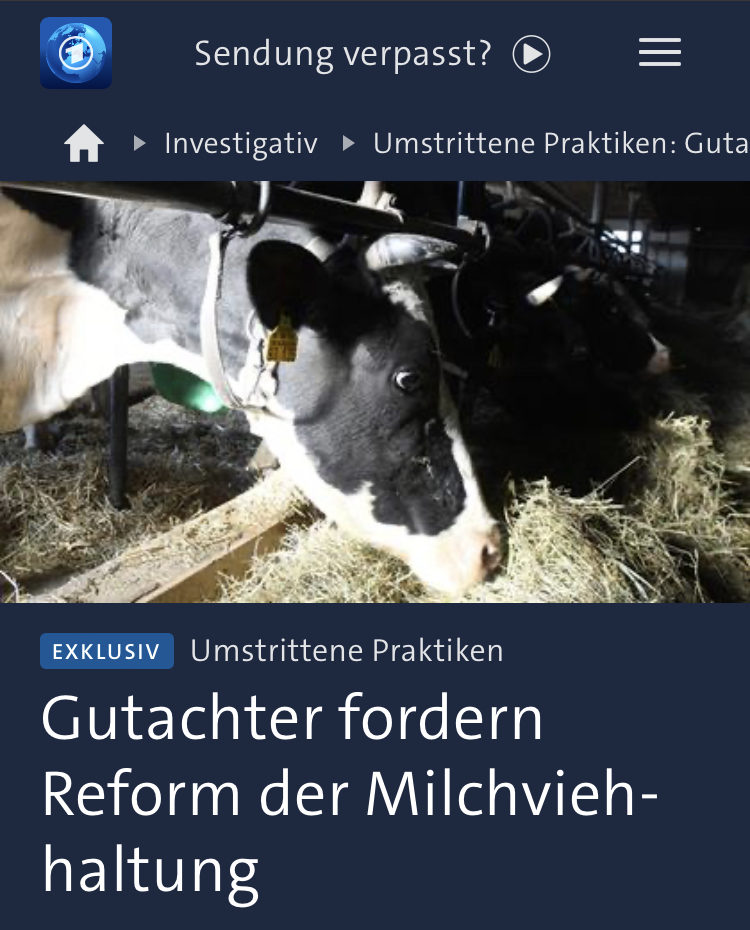Open the Investigativ breadcrumb section
Image resolution: width=750 pixels, height=930 pixels.
(240, 144)
